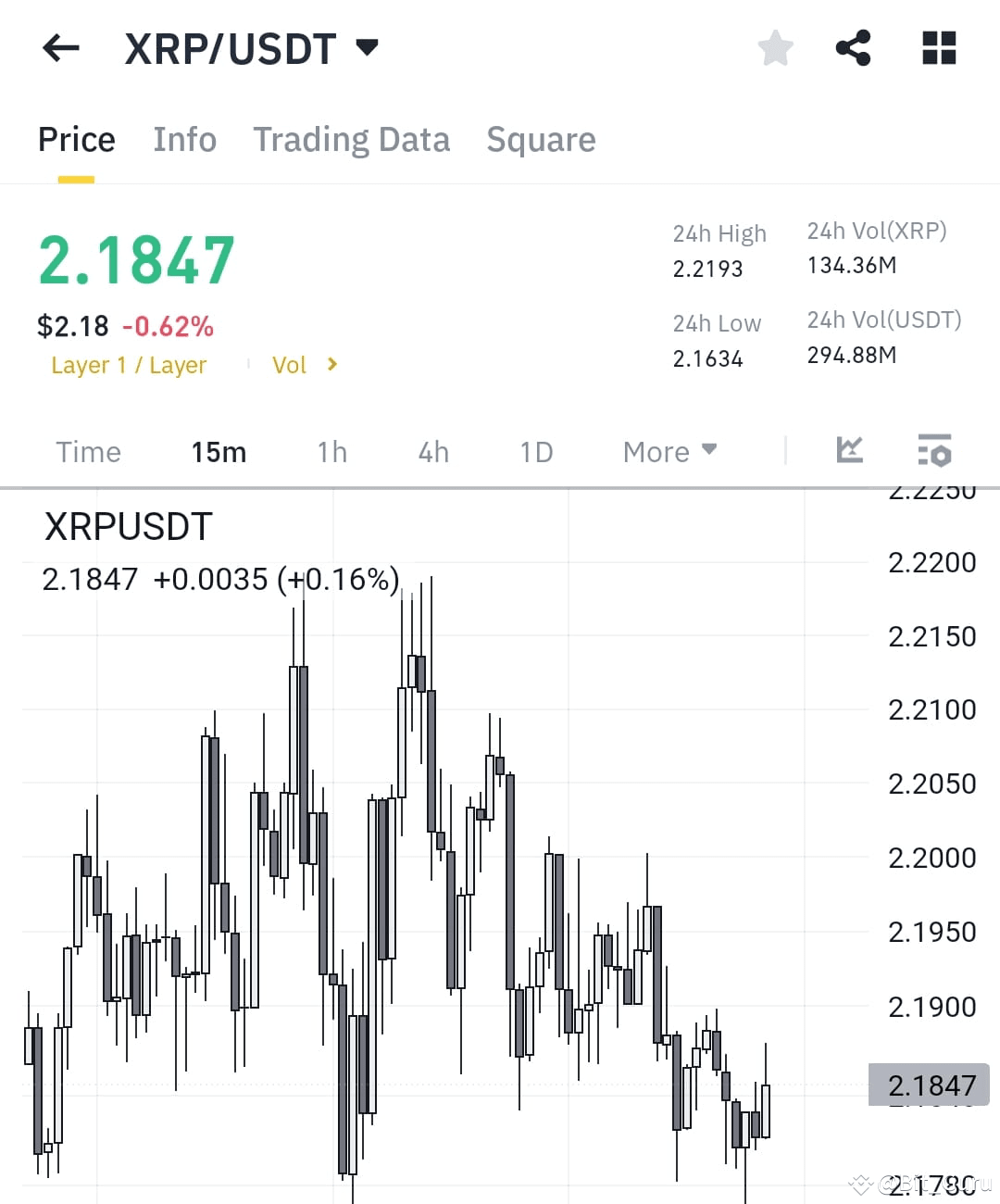Open the apps grid icon top right
Screen dimensions: 1000x1204
pyautogui.click(x=939, y=47)
